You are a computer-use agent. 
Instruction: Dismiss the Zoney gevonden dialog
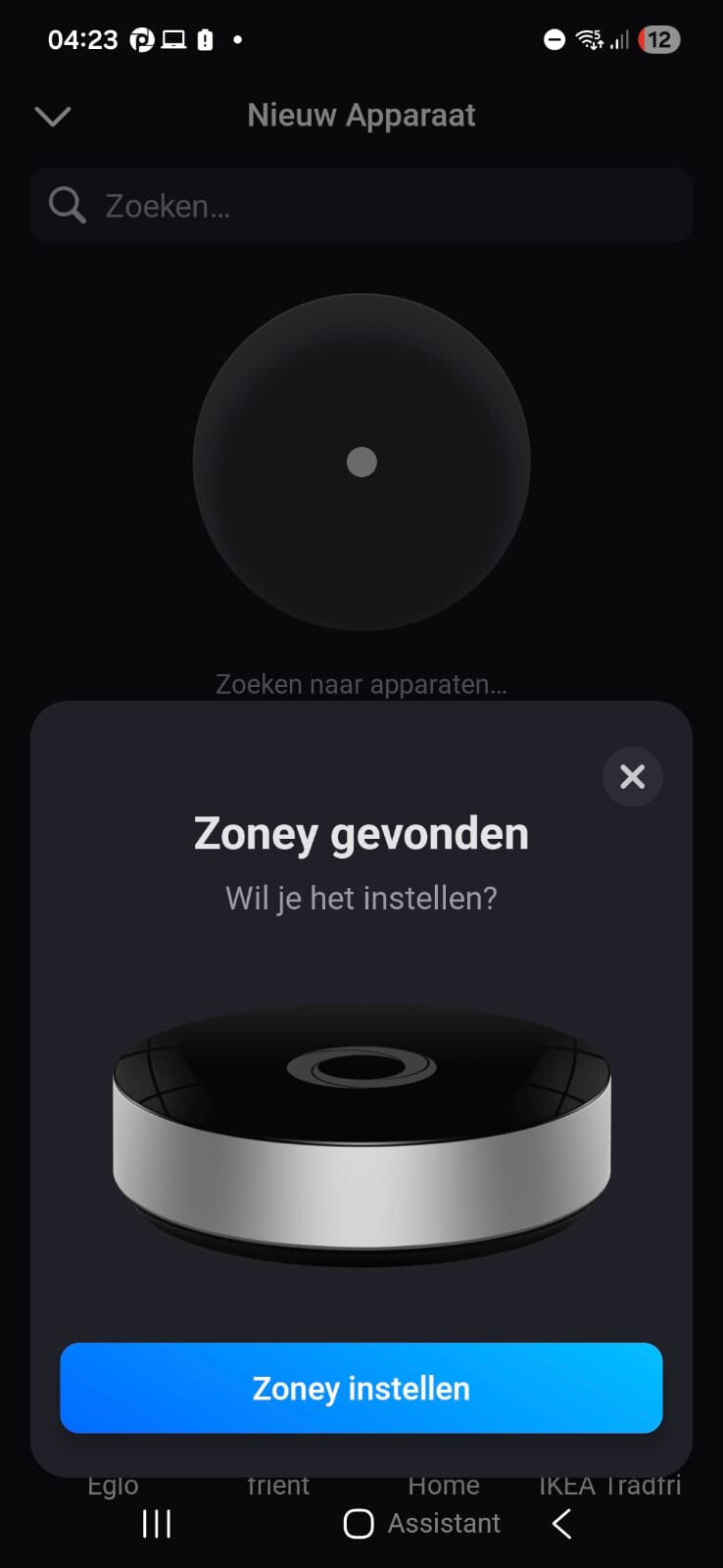(632, 777)
